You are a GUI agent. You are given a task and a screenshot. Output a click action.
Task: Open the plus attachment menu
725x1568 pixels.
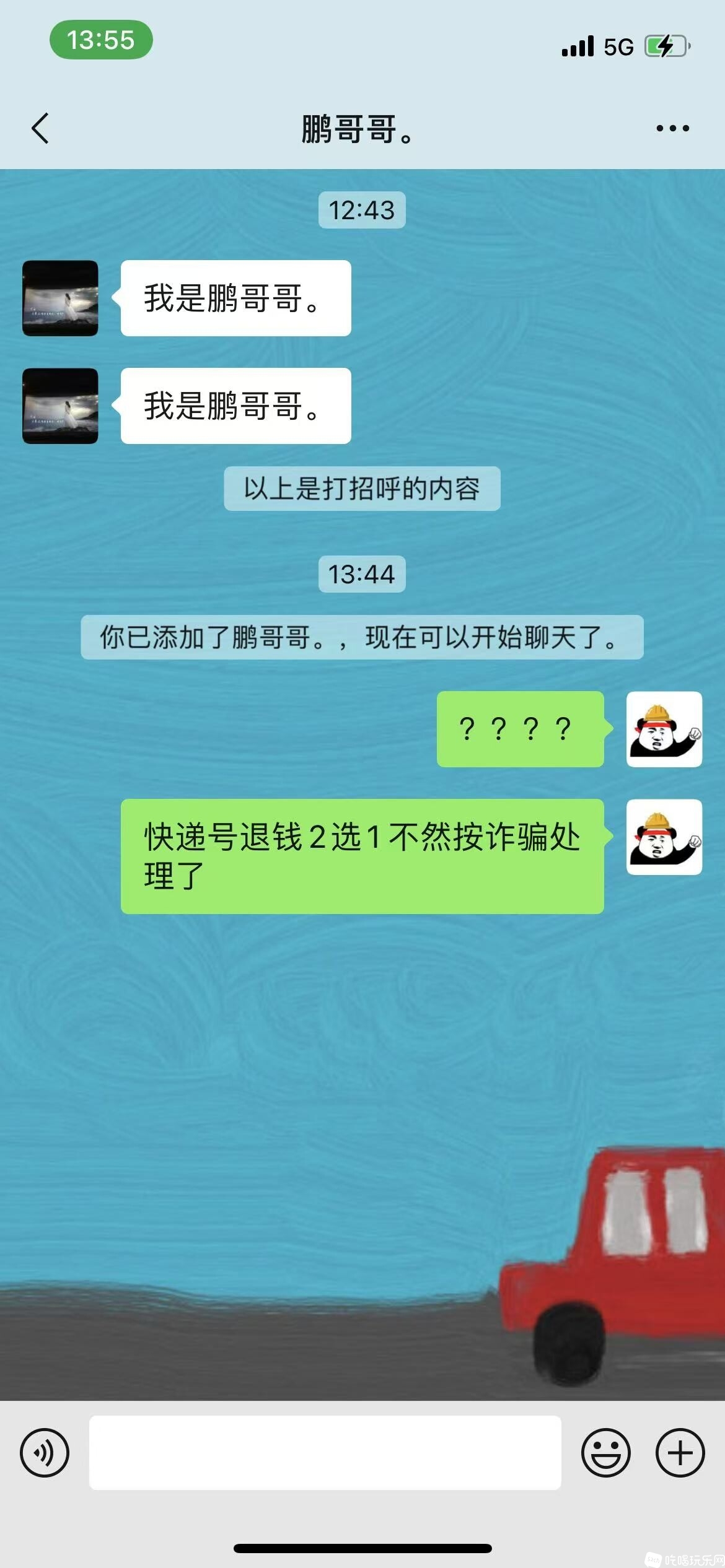pyautogui.click(x=680, y=1452)
